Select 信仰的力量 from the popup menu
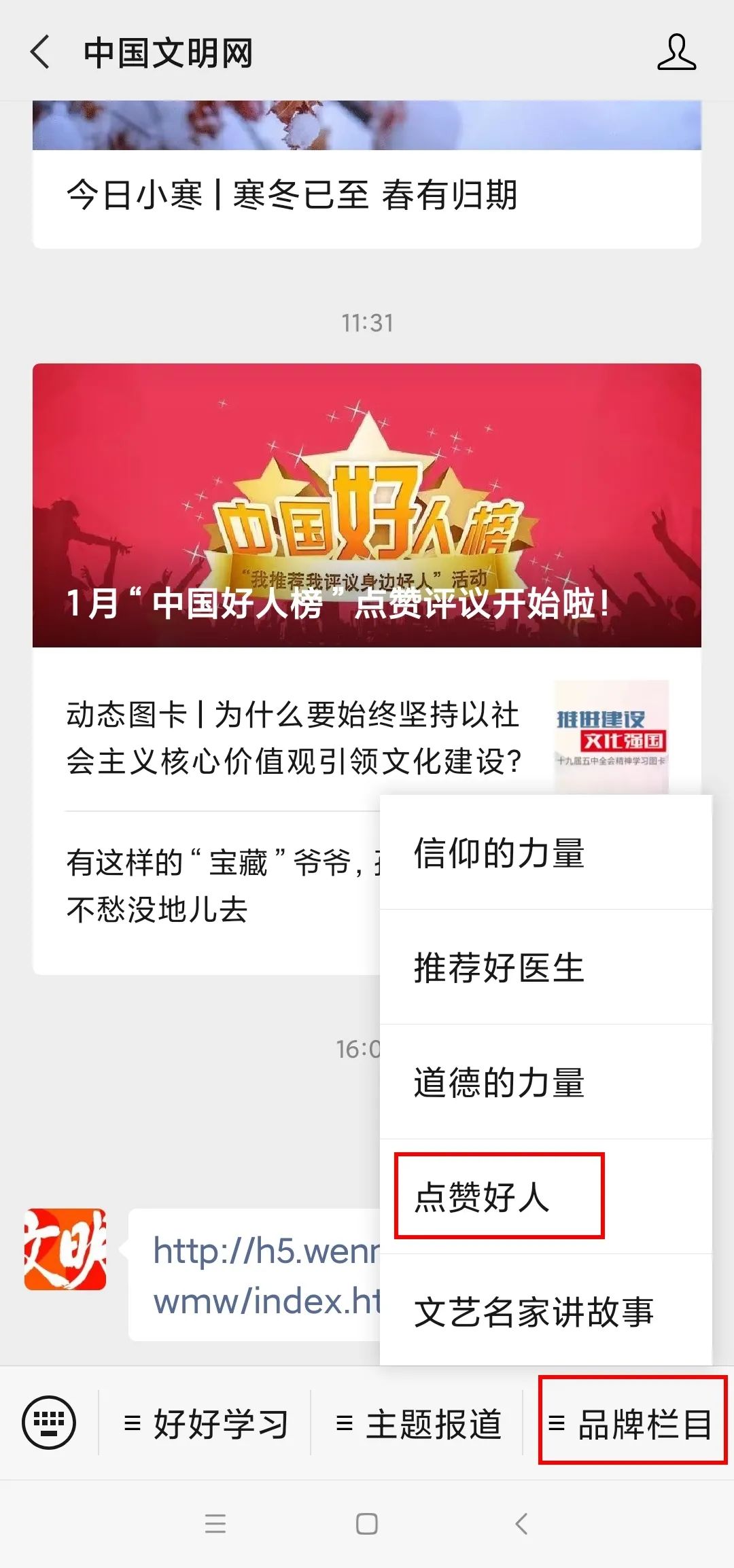 pos(500,853)
